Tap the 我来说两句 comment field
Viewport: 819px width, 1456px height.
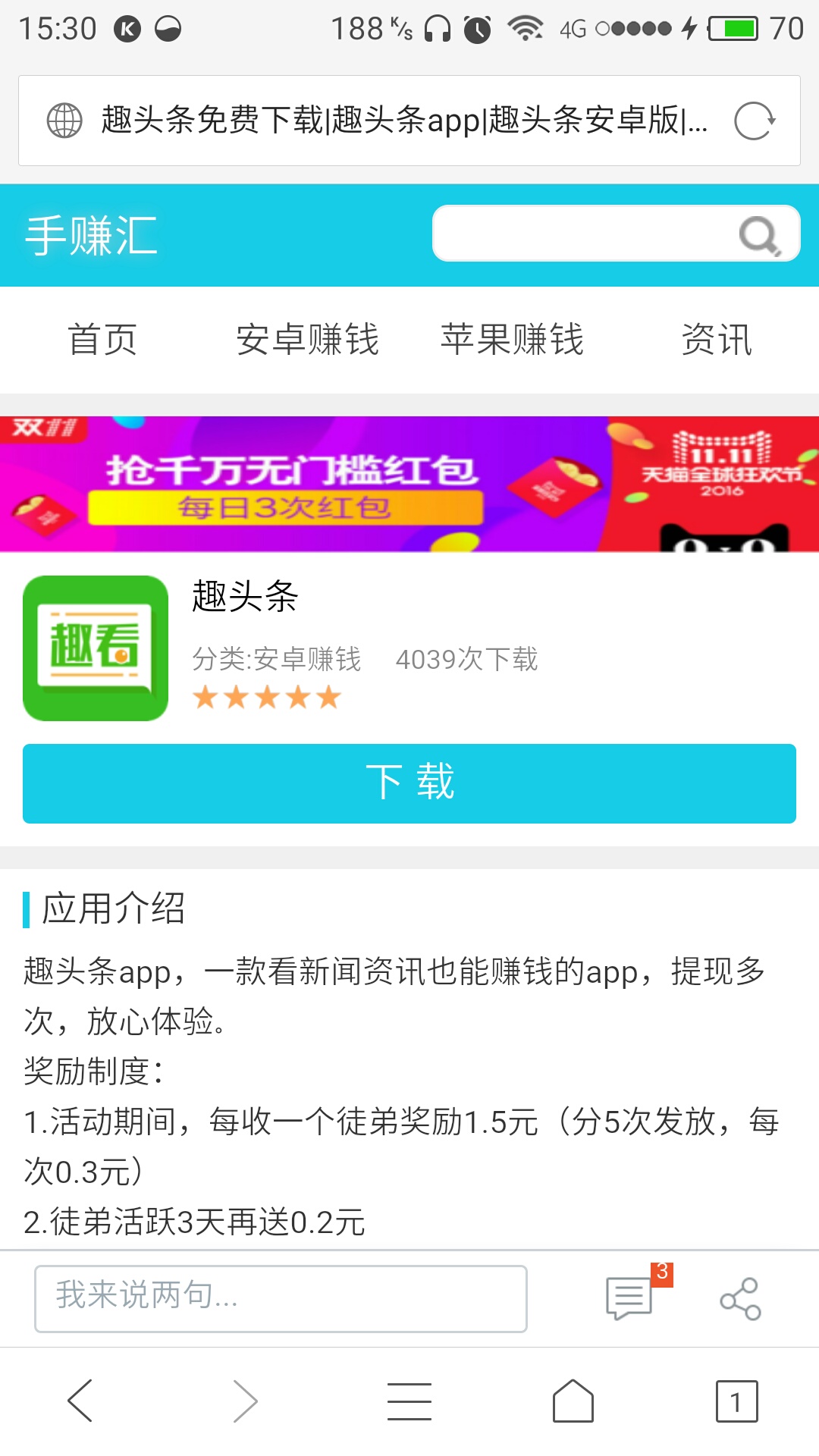pos(281,1298)
